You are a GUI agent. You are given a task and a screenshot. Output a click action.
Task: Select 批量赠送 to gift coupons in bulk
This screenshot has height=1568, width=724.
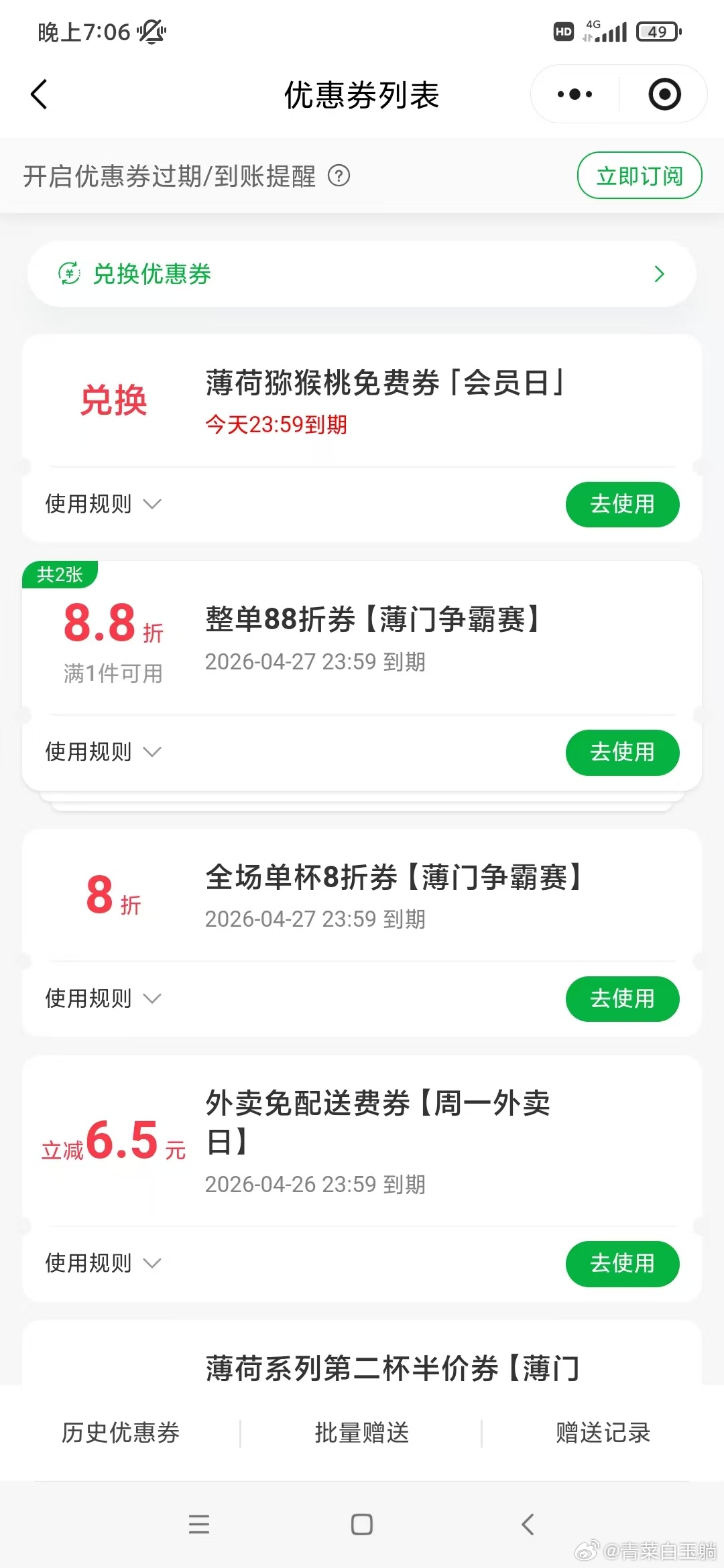[x=362, y=1433]
